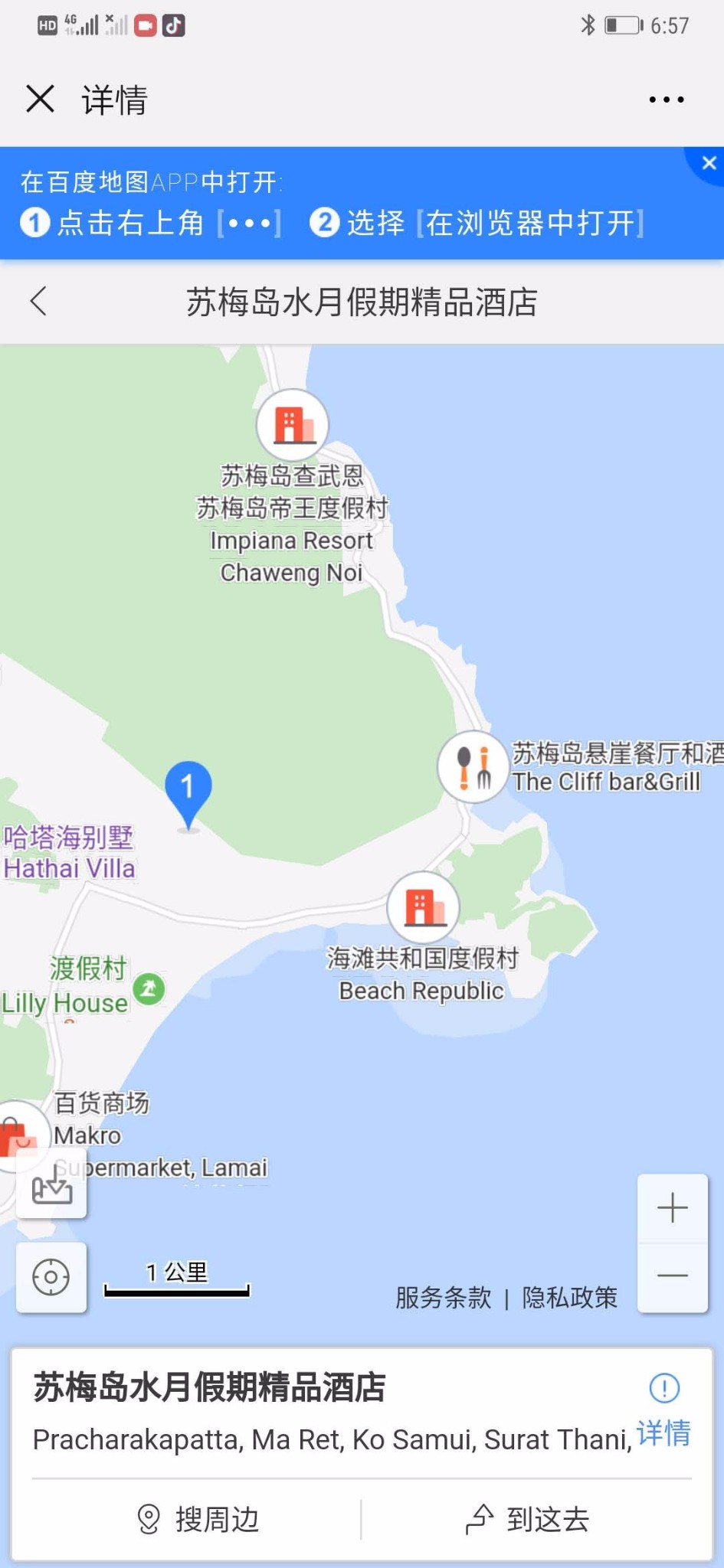Select the Lilly House map marker
This screenshot has width=724, height=1568.
(x=149, y=988)
